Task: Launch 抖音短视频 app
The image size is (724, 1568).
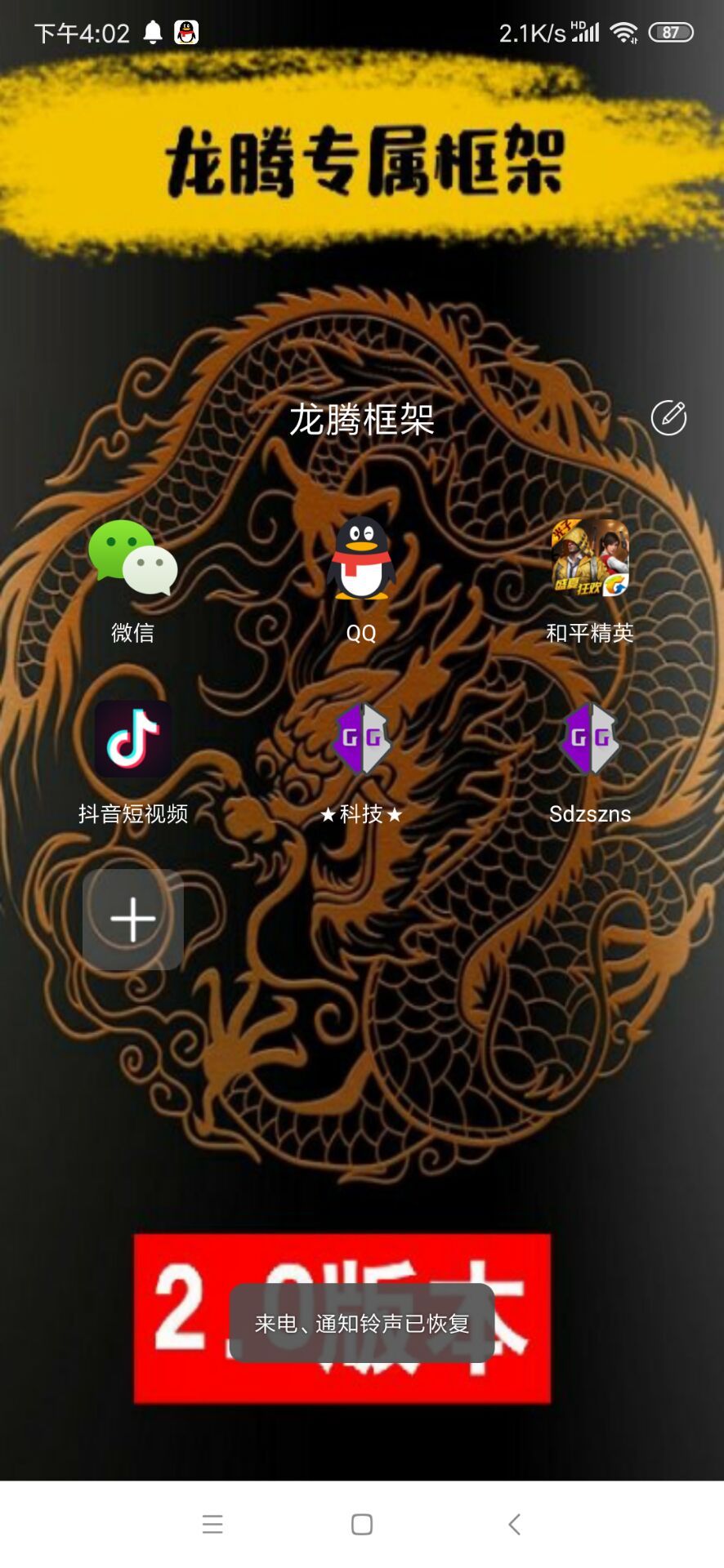Action: click(x=133, y=740)
